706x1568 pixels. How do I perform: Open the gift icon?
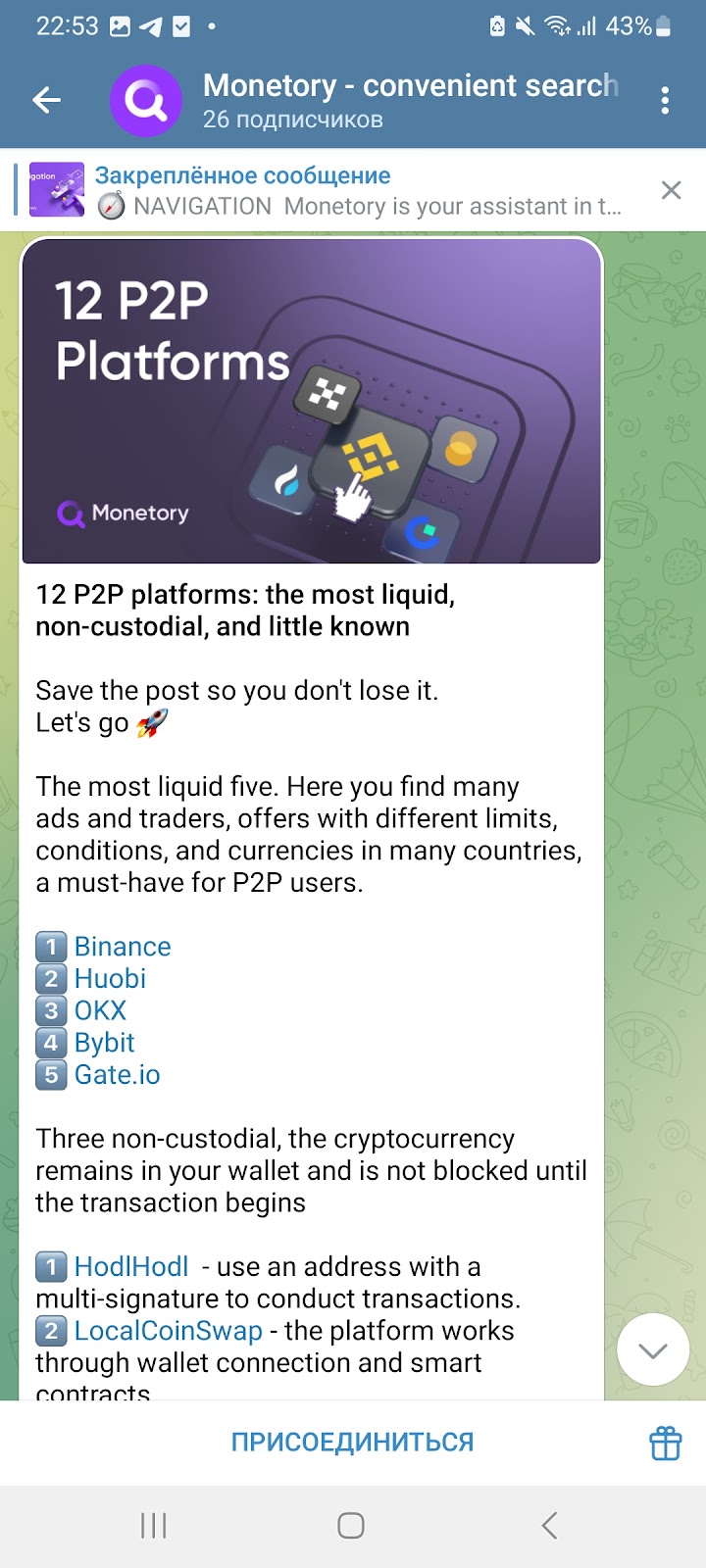[x=665, y=1443]
